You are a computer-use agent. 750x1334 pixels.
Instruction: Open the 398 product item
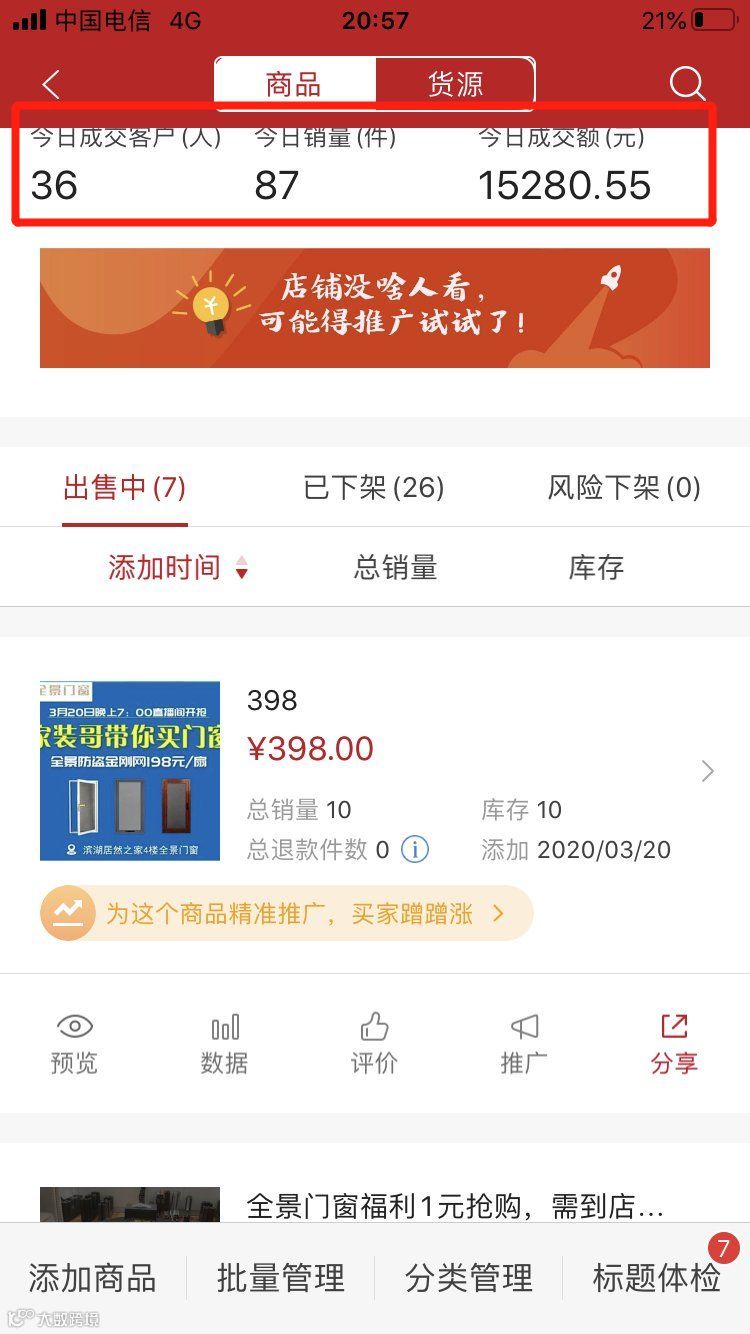pos(375,771)
